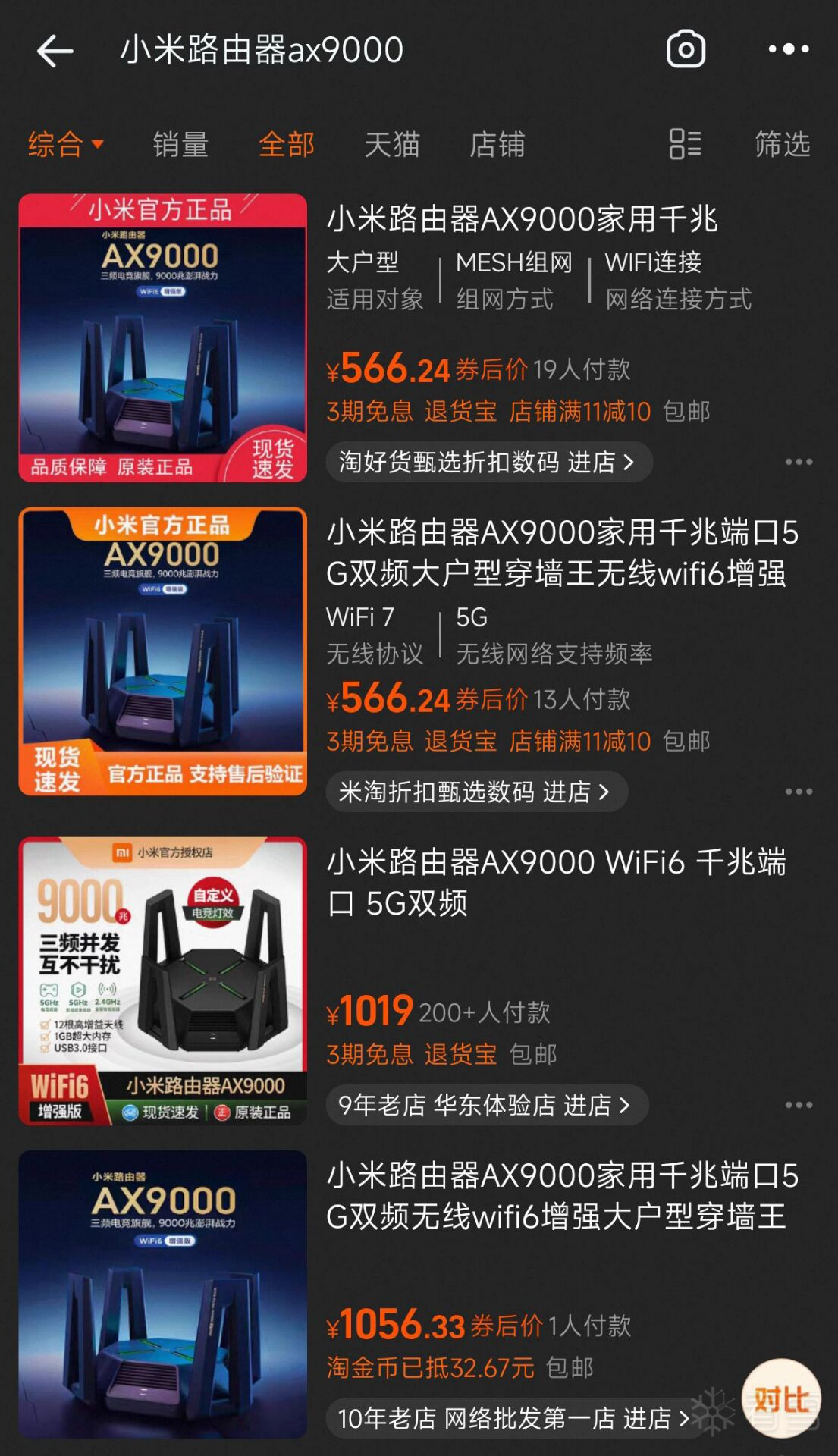Open camera image search
Screen dimensions: 838x1456
pos(686,50)
